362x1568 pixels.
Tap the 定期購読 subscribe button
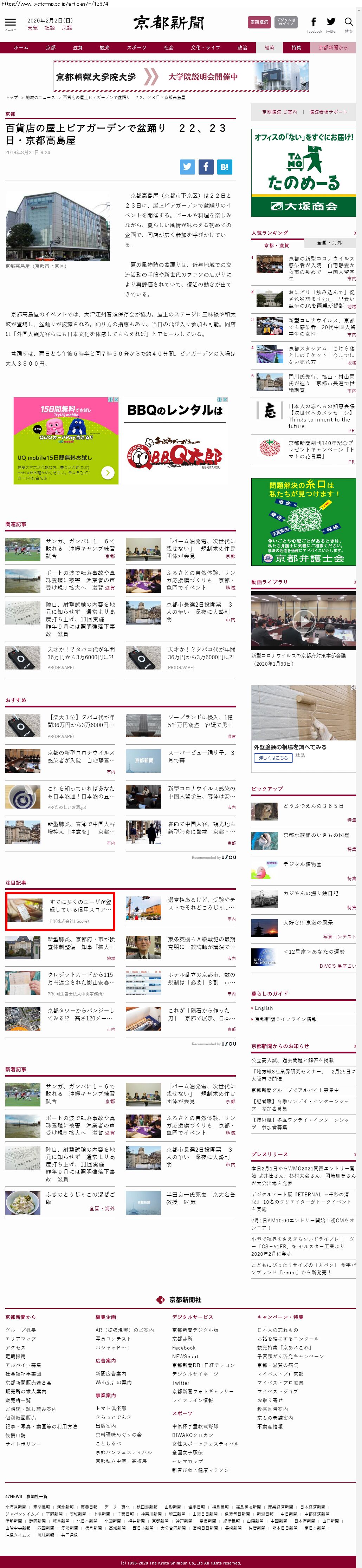click(259, 22)
